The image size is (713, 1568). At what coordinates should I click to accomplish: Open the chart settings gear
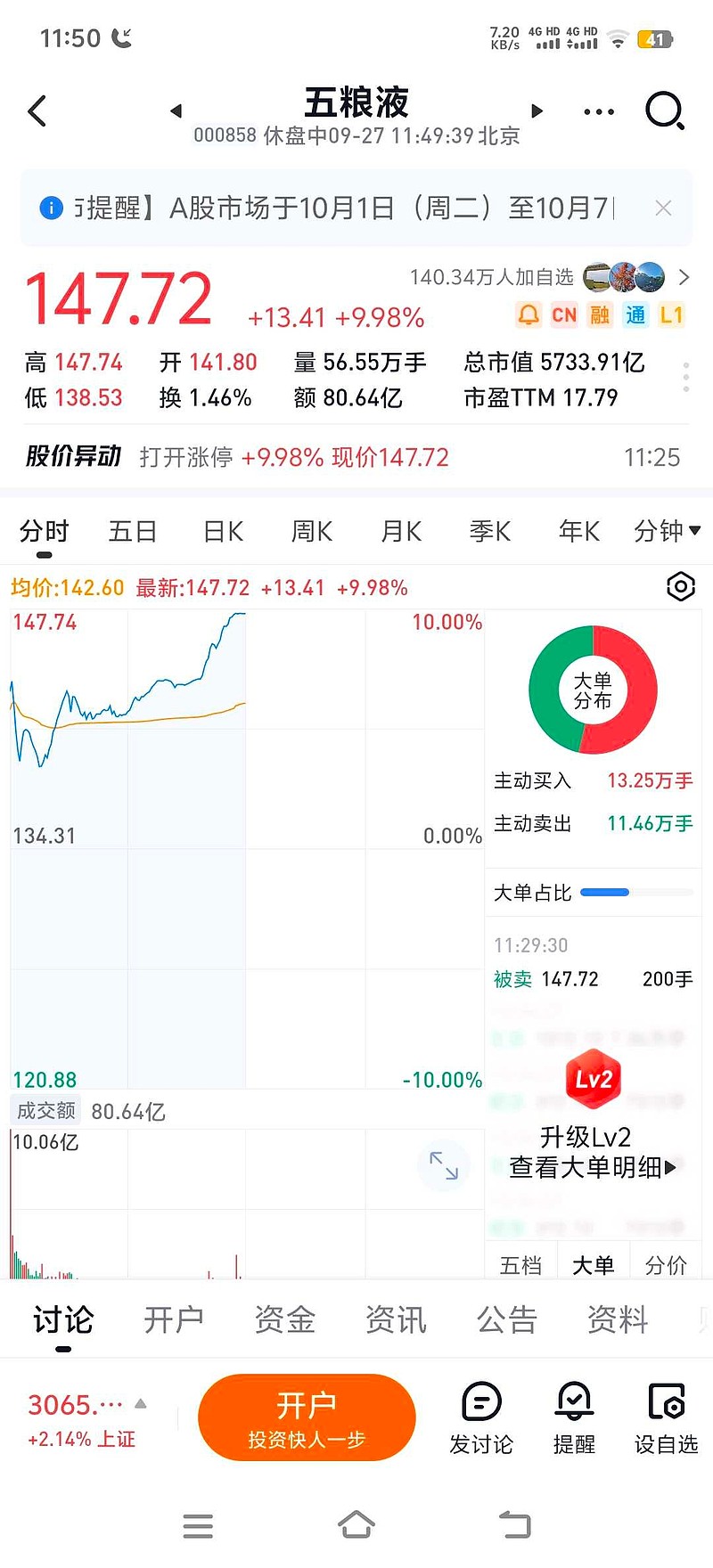point(680,586)
